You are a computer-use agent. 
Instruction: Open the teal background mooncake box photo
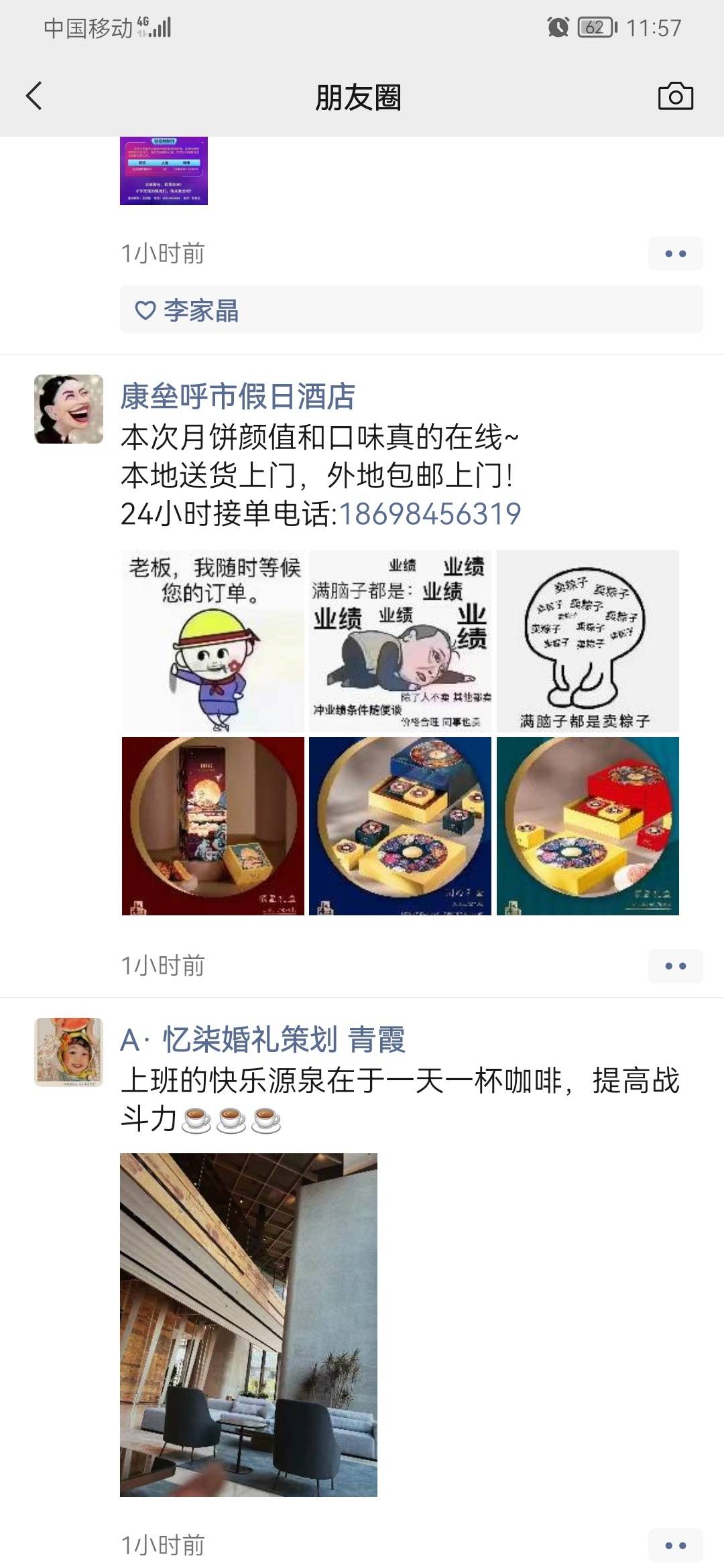pos(587,826)
